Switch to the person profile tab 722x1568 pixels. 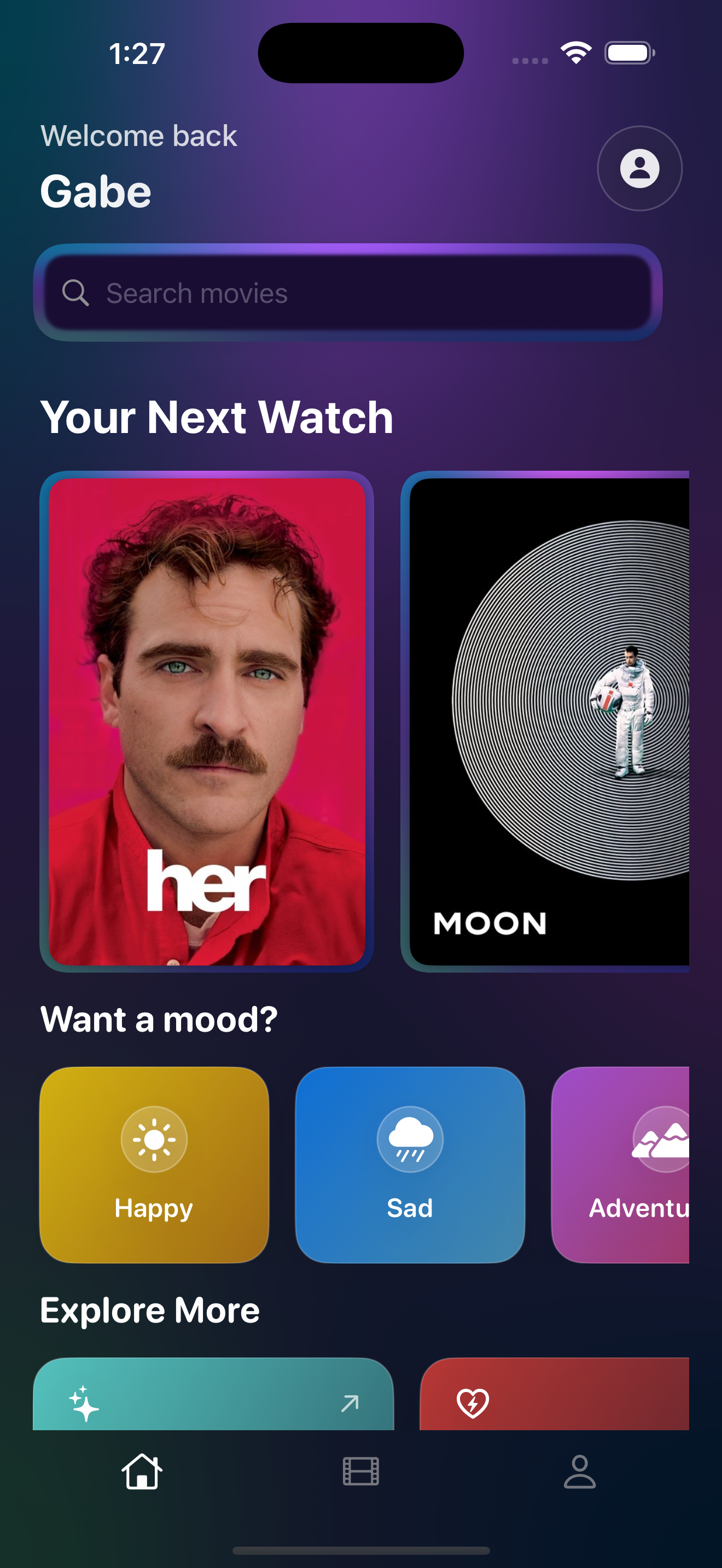[580, 1472]
